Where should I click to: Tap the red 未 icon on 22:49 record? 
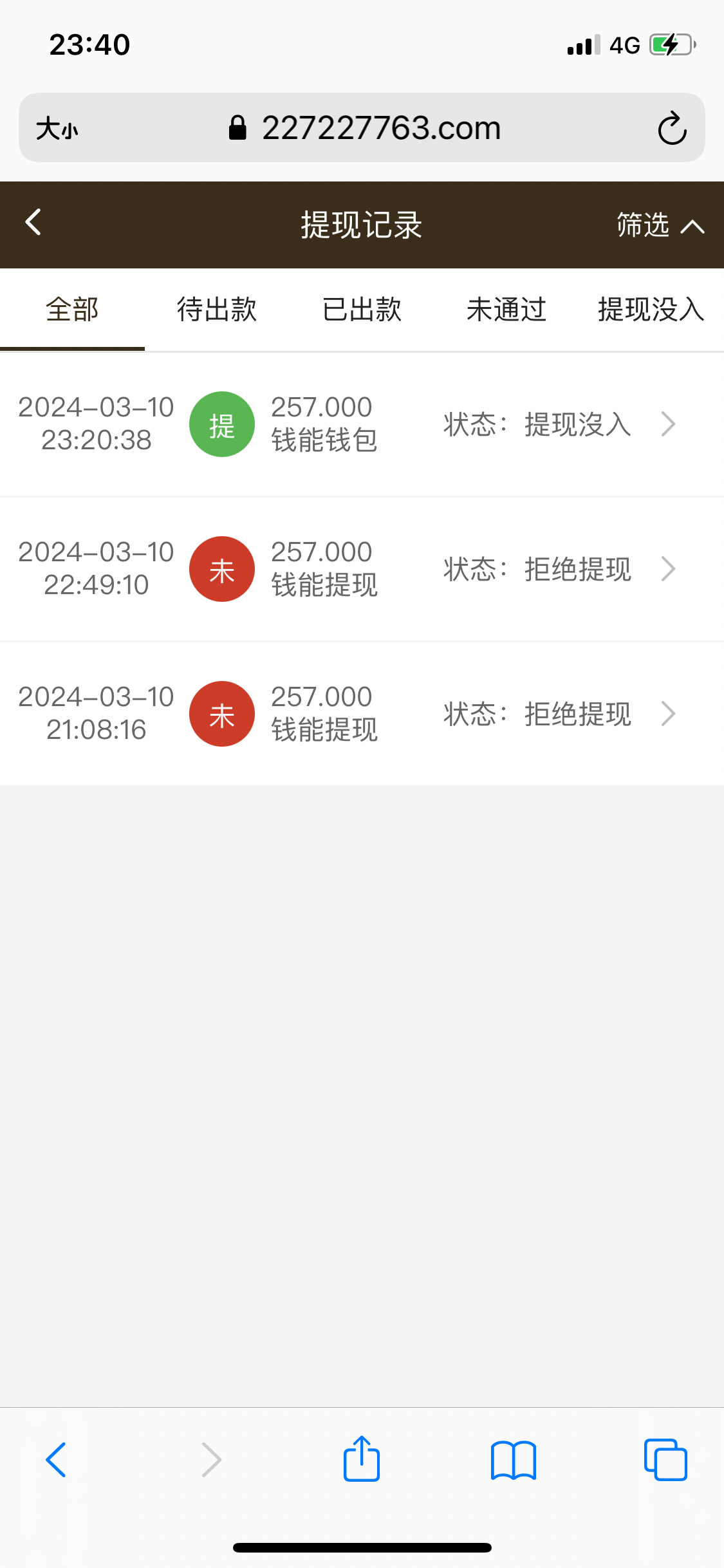pos(221,569)
